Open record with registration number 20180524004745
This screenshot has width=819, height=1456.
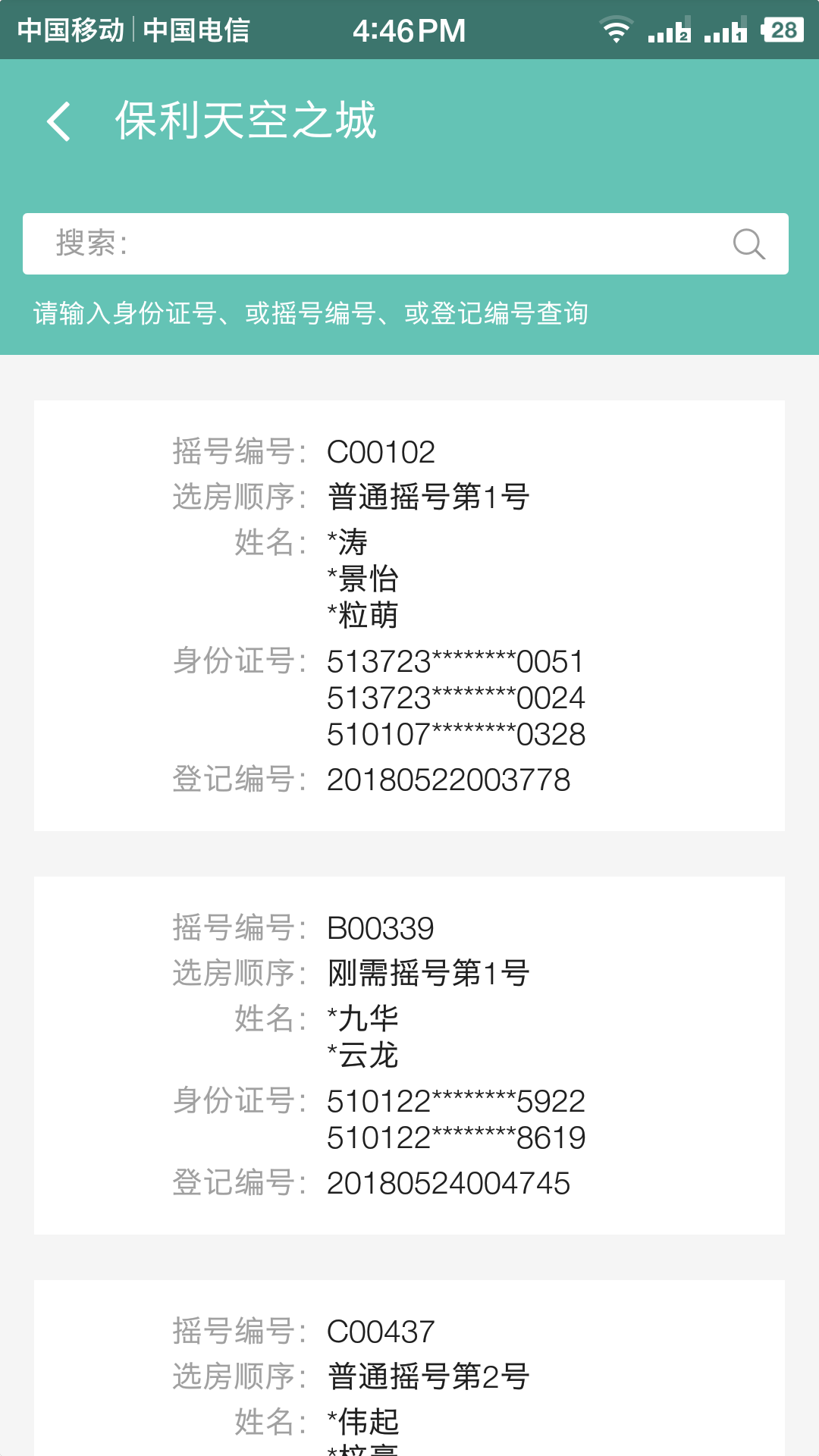[450, 1181]
